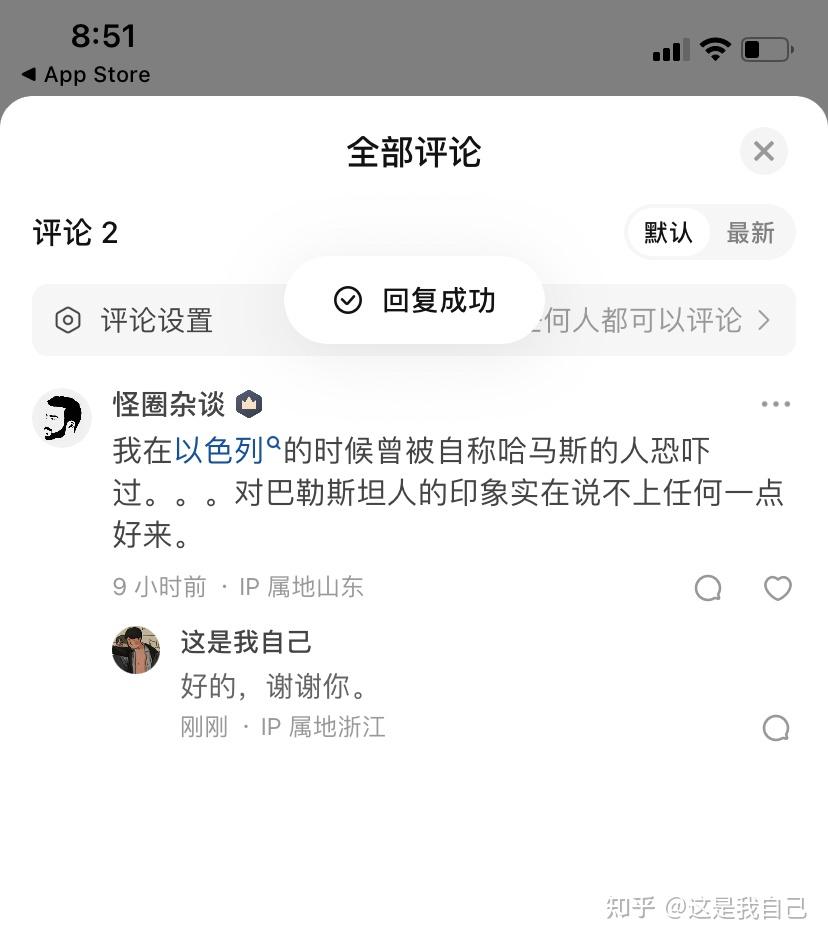Reply to 怪圈杂谈's comment
This screenshot has width=828, height=941.
pyautogui.click(x=708, y=588)
